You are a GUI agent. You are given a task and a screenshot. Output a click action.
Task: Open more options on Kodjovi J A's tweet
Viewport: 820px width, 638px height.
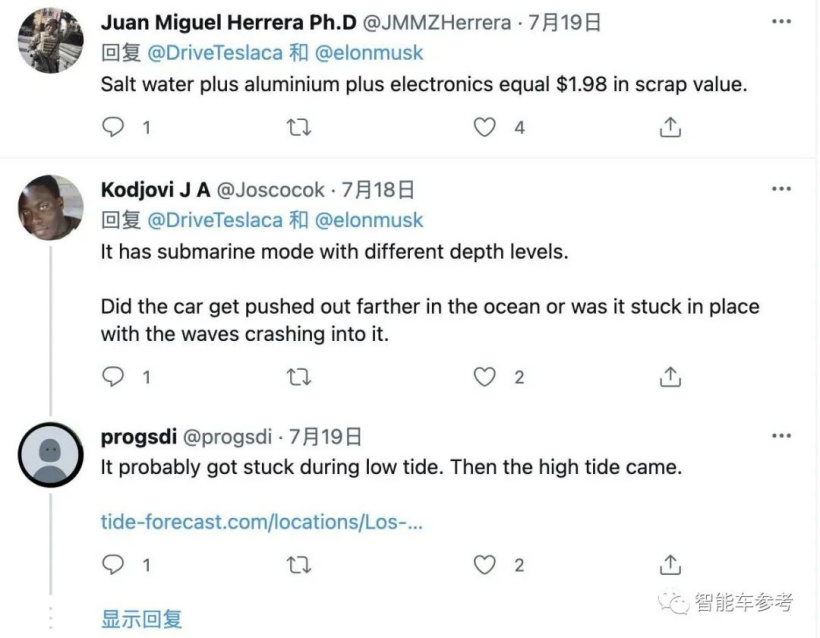click(781, 189)
